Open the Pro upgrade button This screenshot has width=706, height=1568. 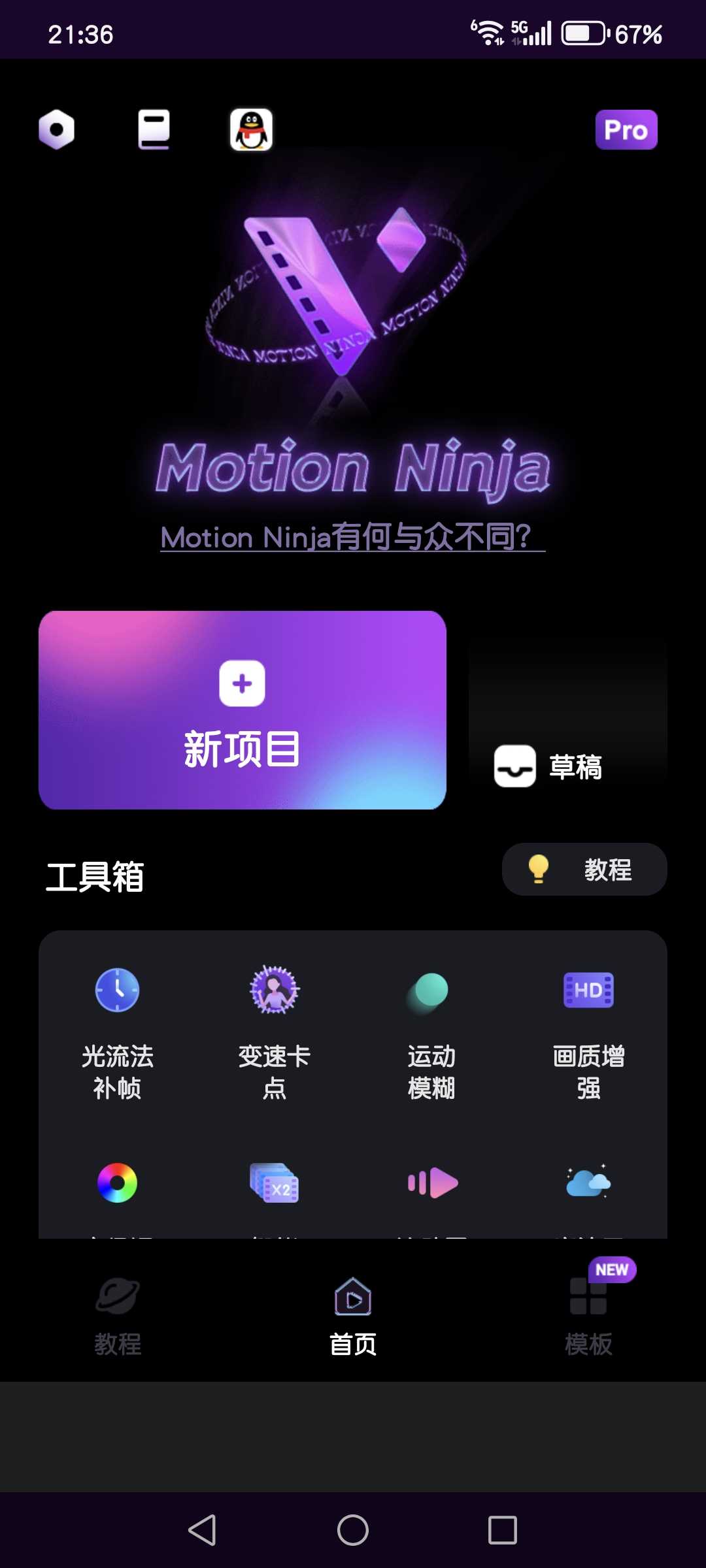click(626, 130)
